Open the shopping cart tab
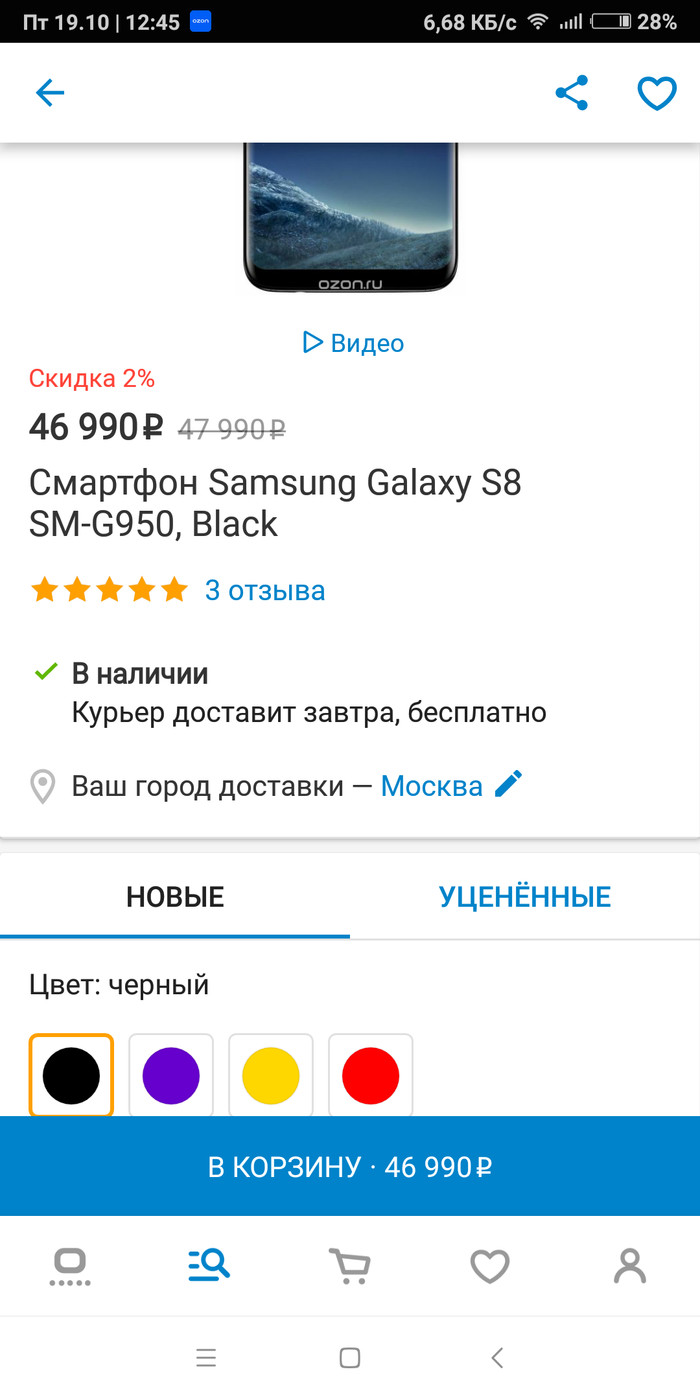The height and width of the screenshot is (1400, 700). (350, 1266)
